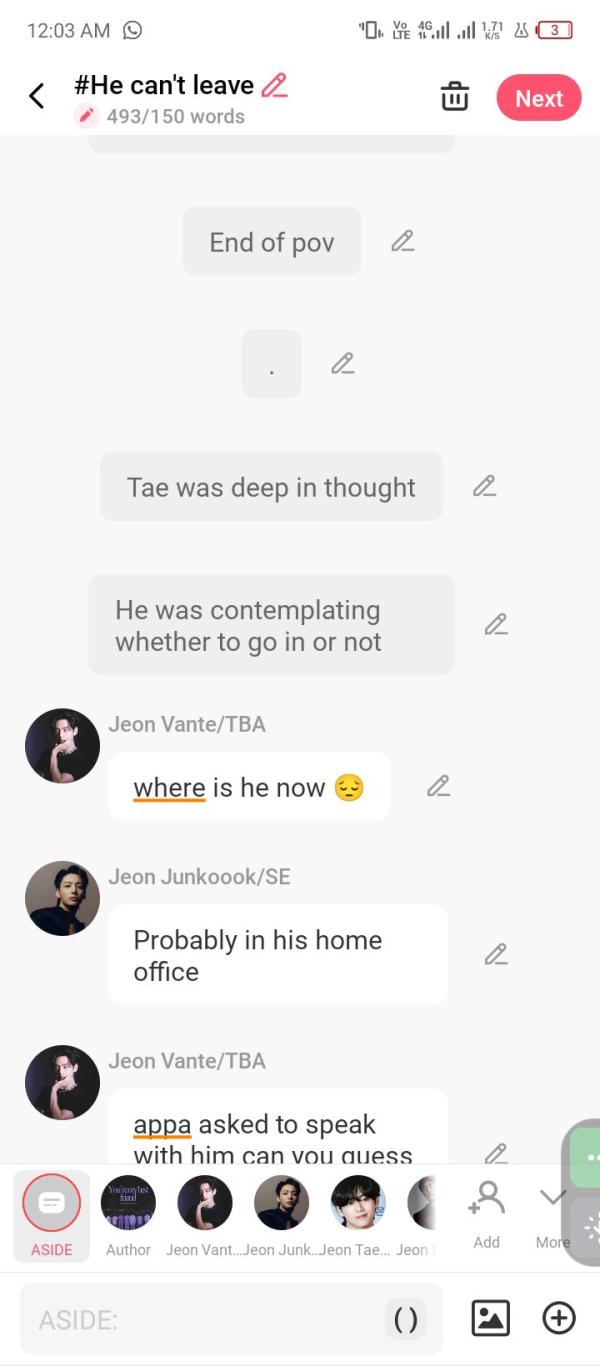Choose Author as the speaker
This screenshot has height=1366, width=600.
pyautogui.click(x=128, y=1214)
